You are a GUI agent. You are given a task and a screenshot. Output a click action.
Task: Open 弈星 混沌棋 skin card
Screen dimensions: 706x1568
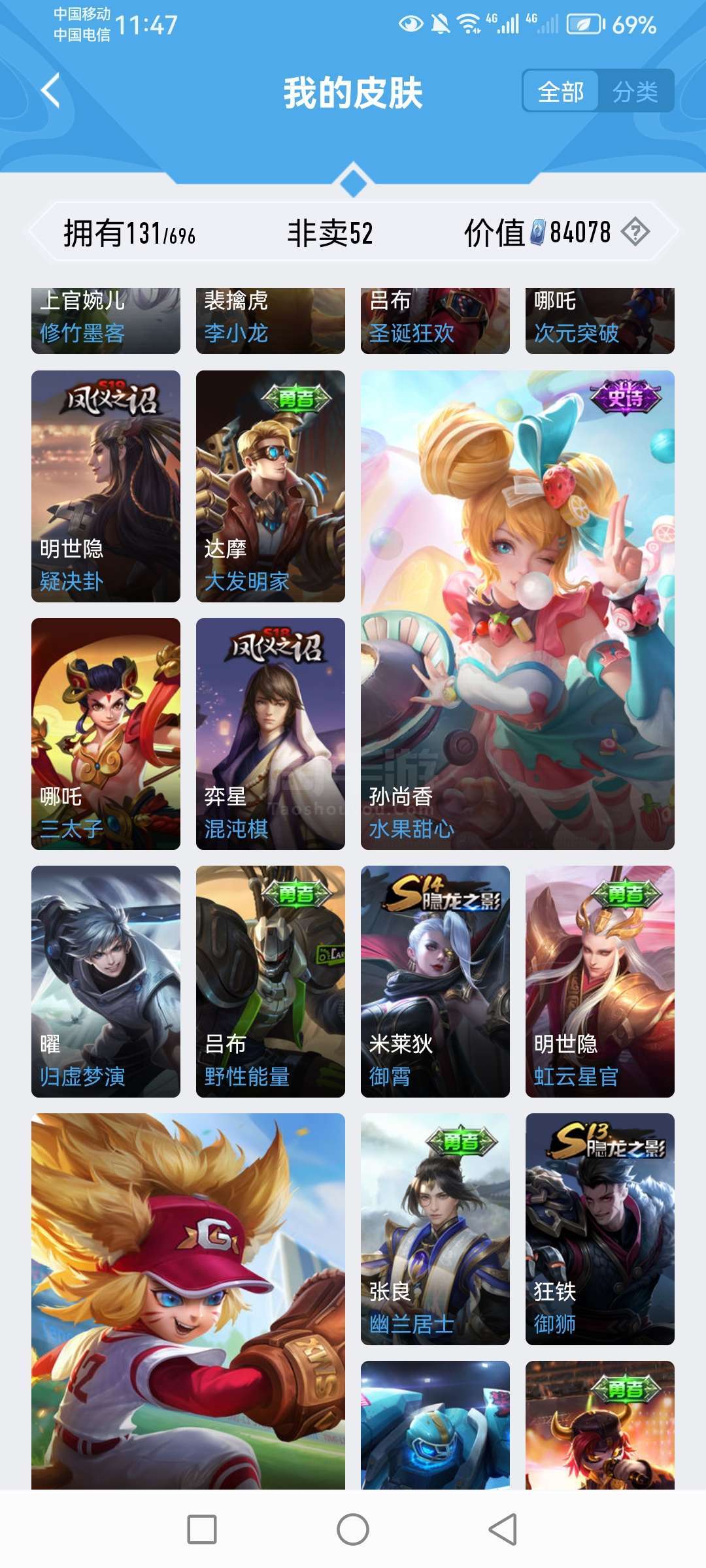tap(271, 734)
